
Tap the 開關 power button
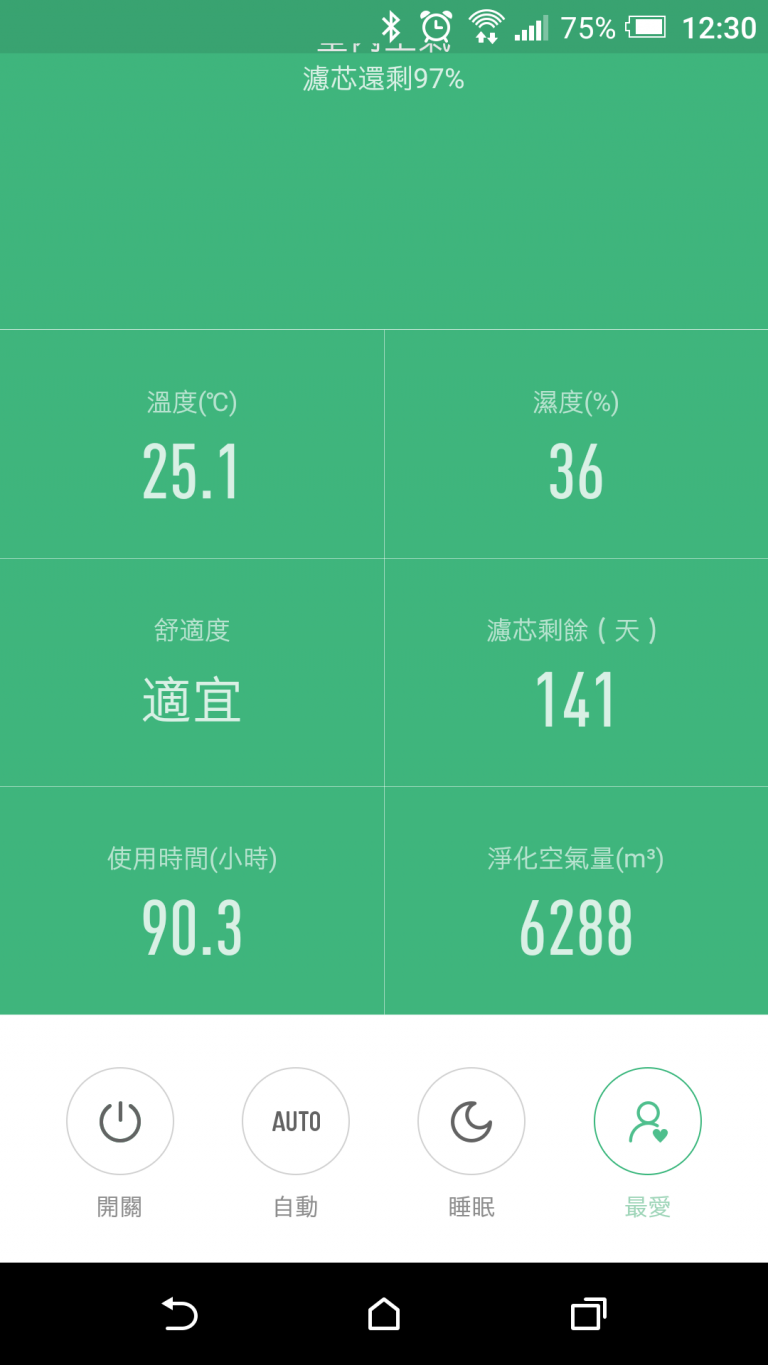click(120, 1121)
